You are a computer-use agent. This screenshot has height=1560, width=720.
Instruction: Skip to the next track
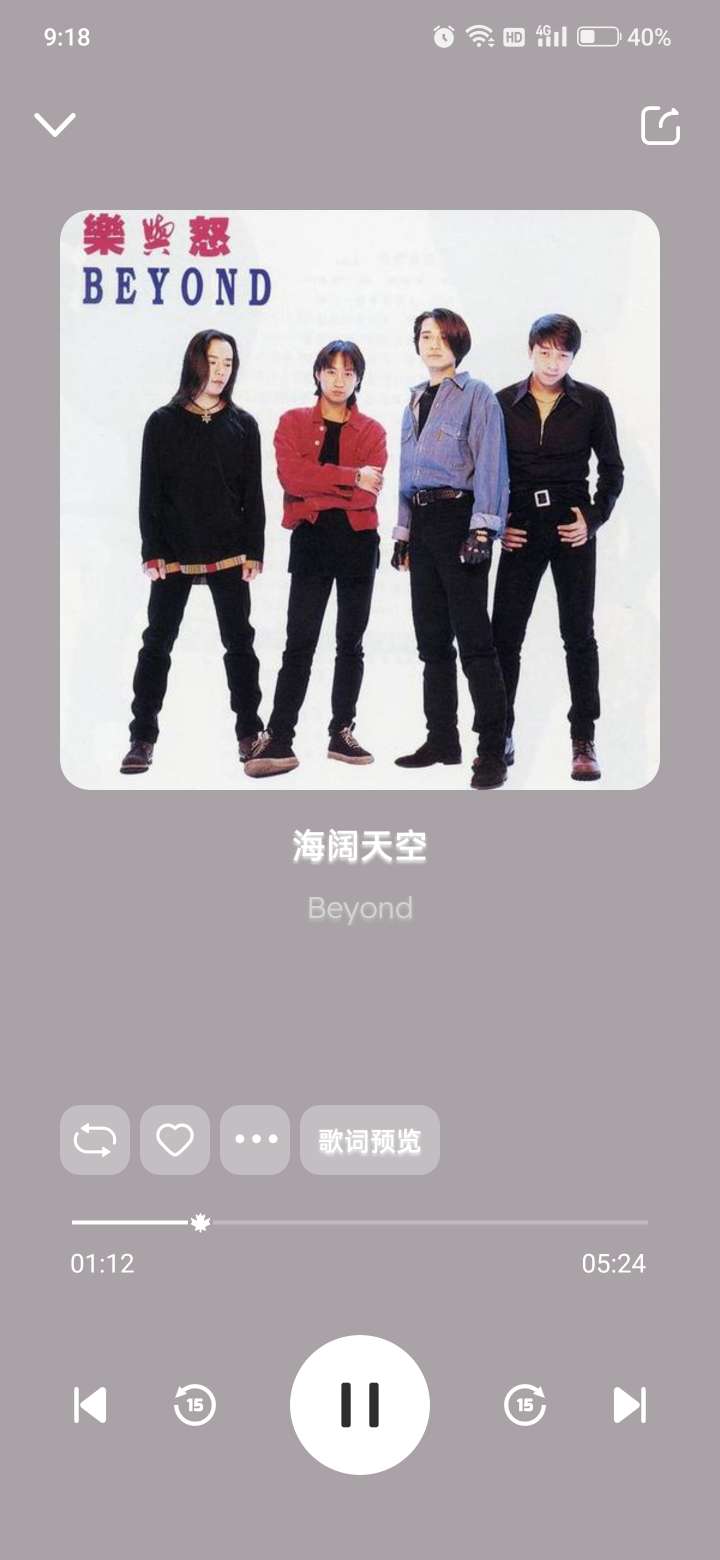coord(630,1405)
